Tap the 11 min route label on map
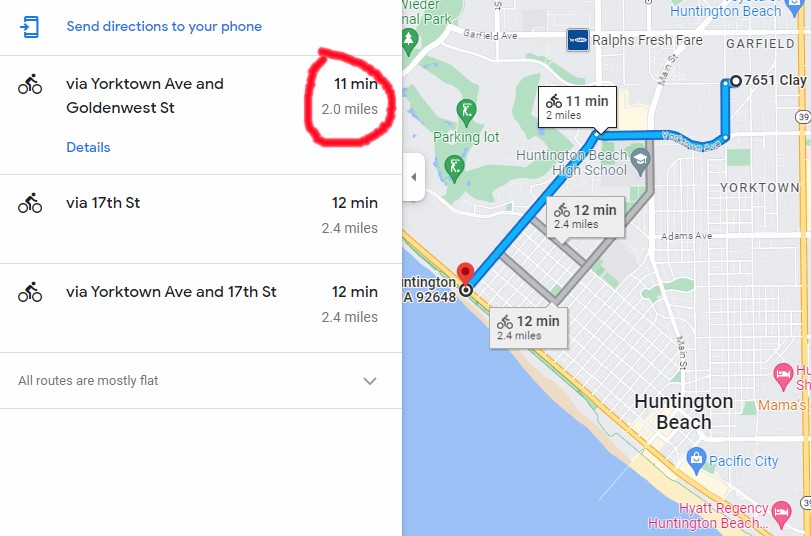Image resolution: width=811 pixels, height=536 pixels. (x=576, y=105)
